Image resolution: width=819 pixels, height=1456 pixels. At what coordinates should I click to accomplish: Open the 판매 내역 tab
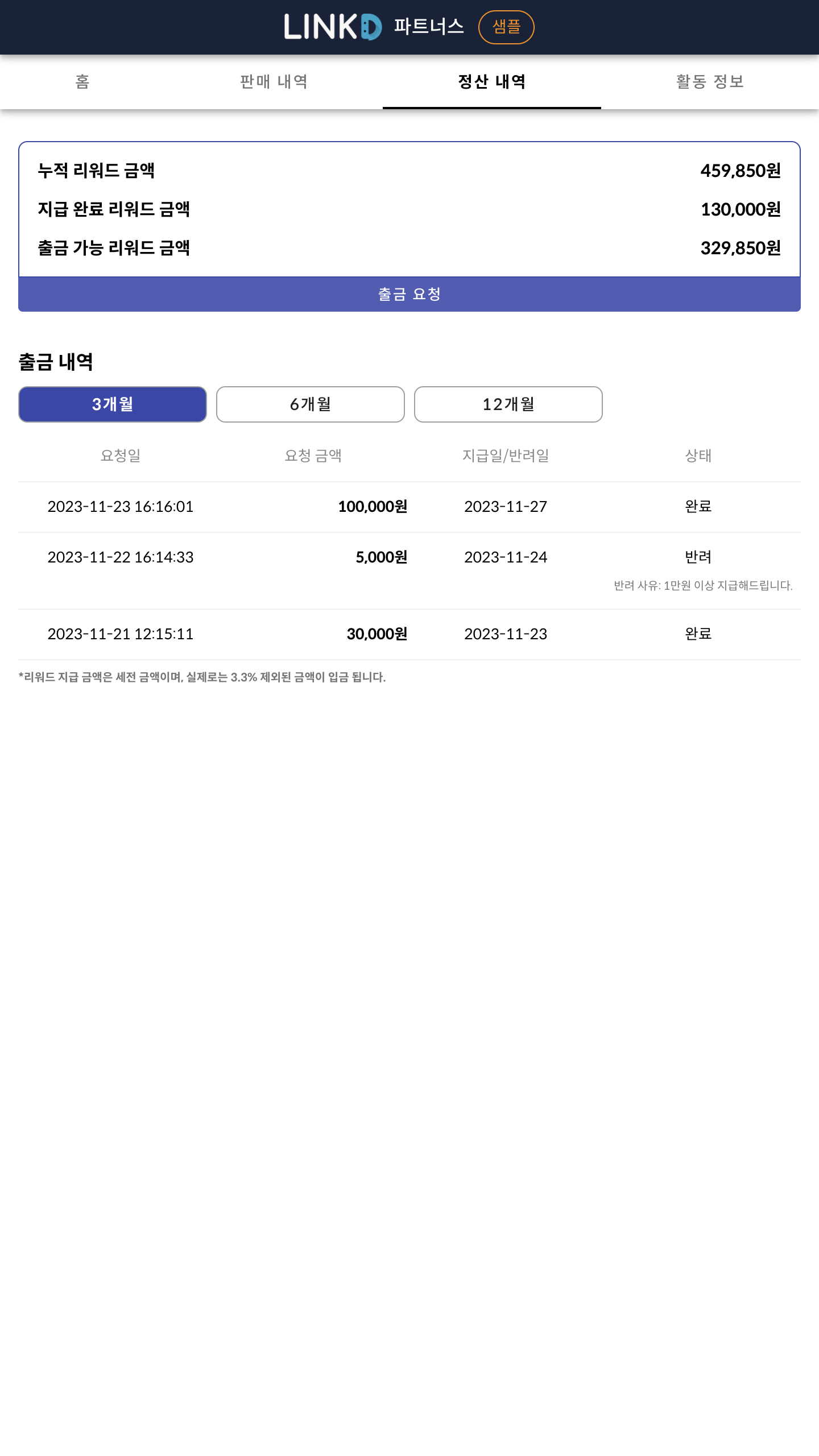click(x=274, y=82)
